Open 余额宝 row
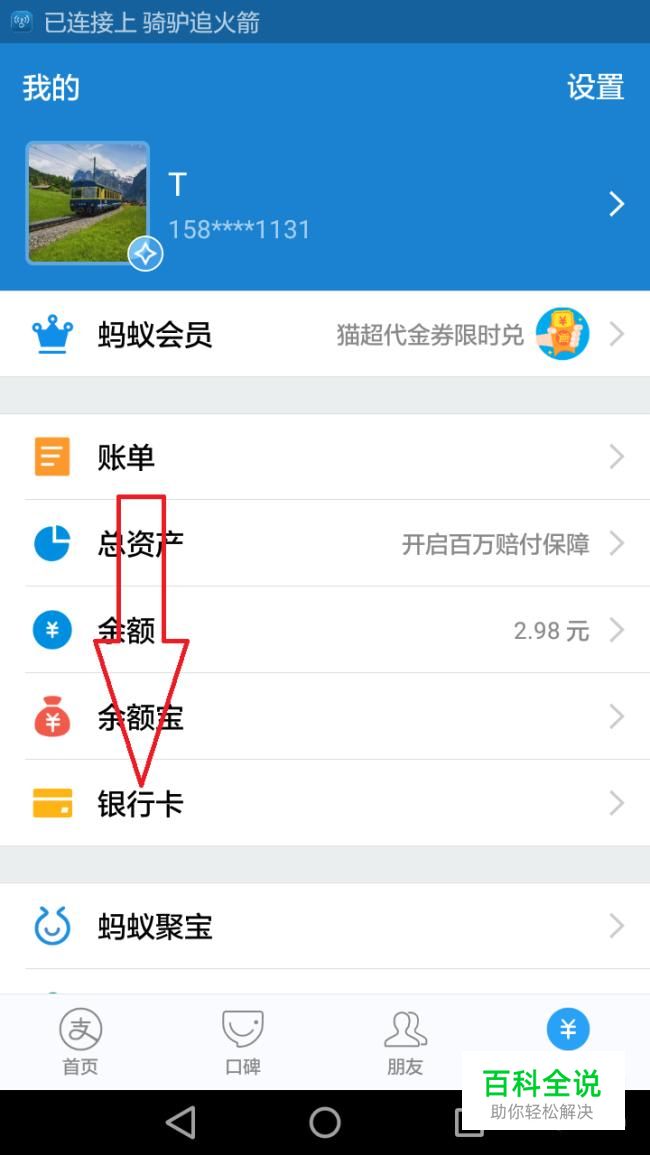 pos(325,717)
